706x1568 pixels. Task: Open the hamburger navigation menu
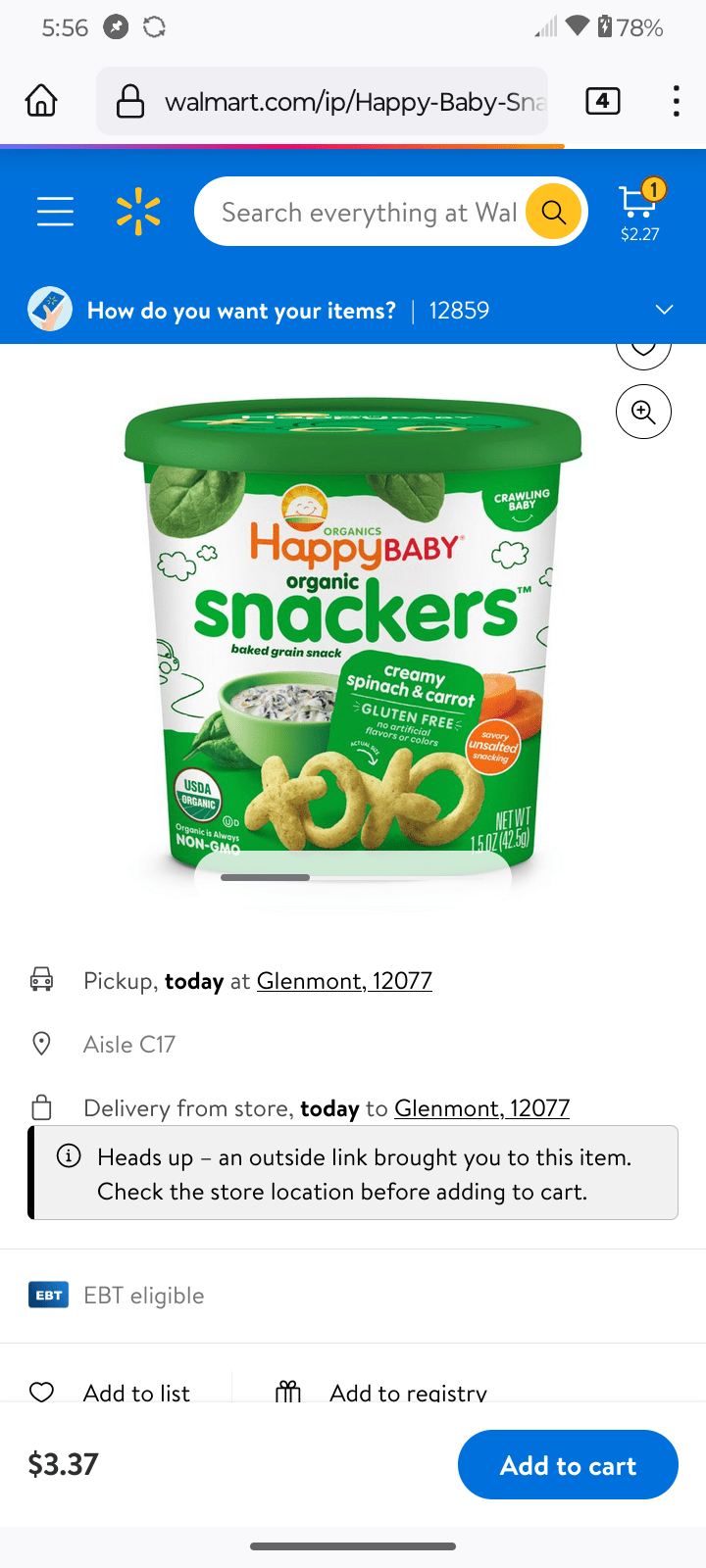55,211
